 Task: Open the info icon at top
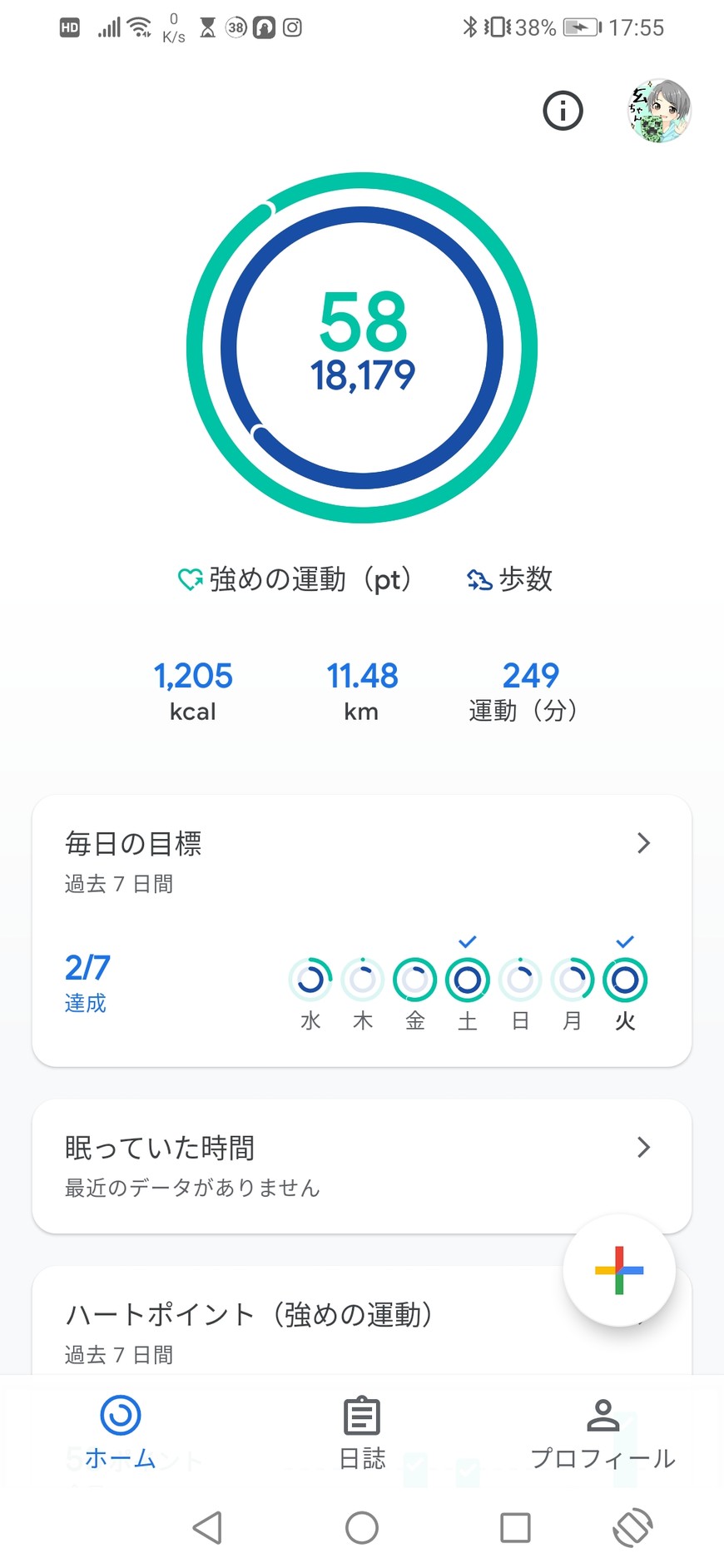(563, 111)
